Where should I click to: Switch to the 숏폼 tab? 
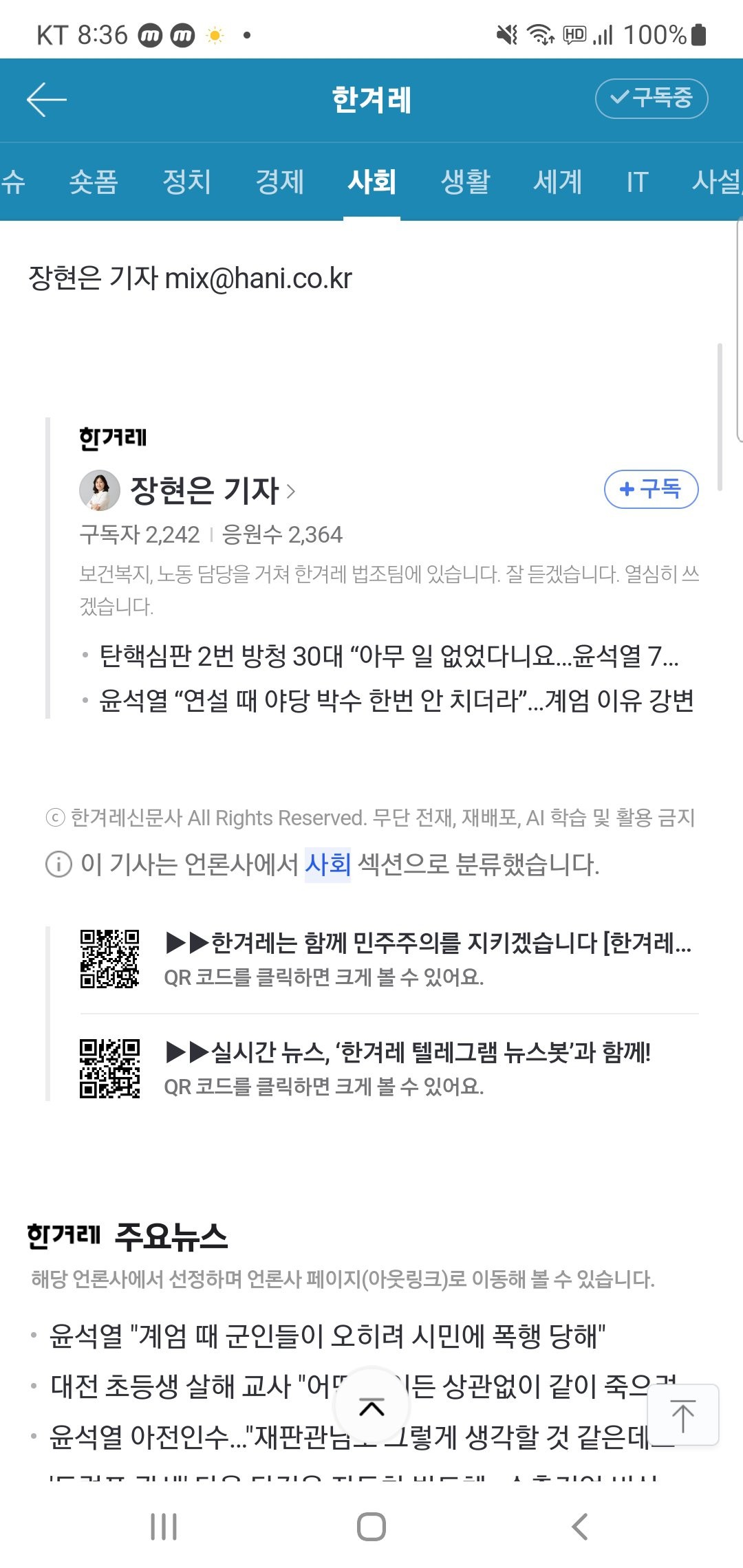pyautogui.click(x=94, y=182)
